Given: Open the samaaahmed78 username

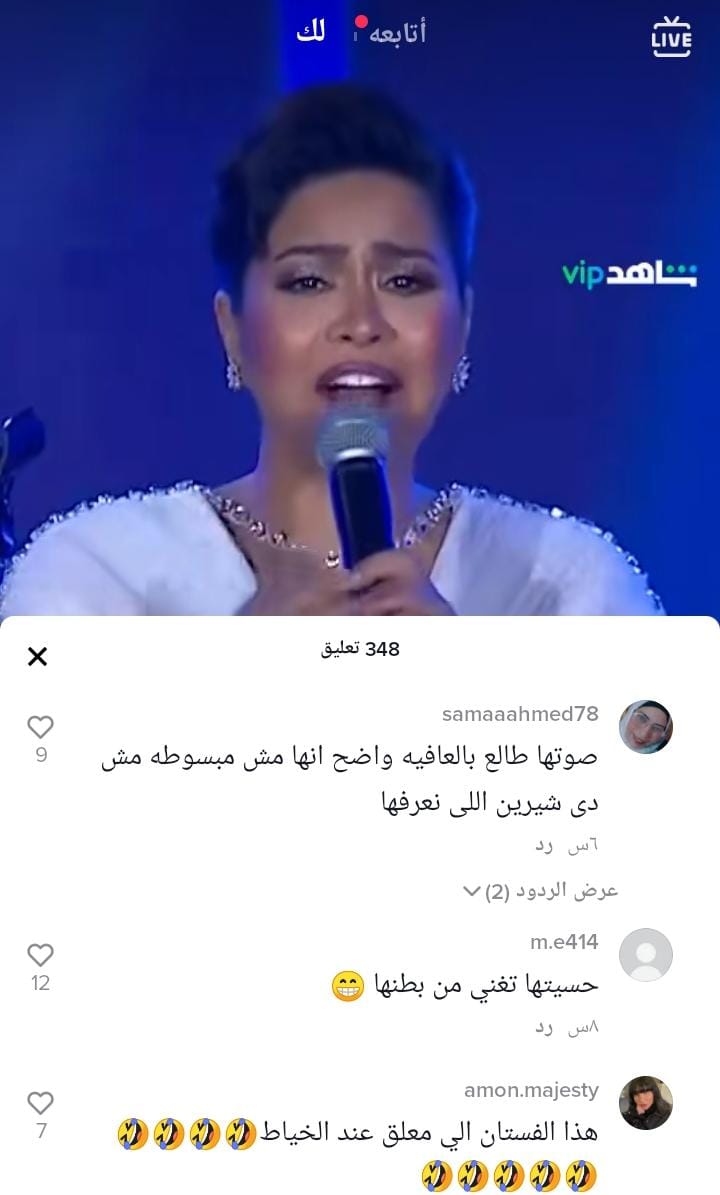Looking at the screenshot, I should [519, 714].
